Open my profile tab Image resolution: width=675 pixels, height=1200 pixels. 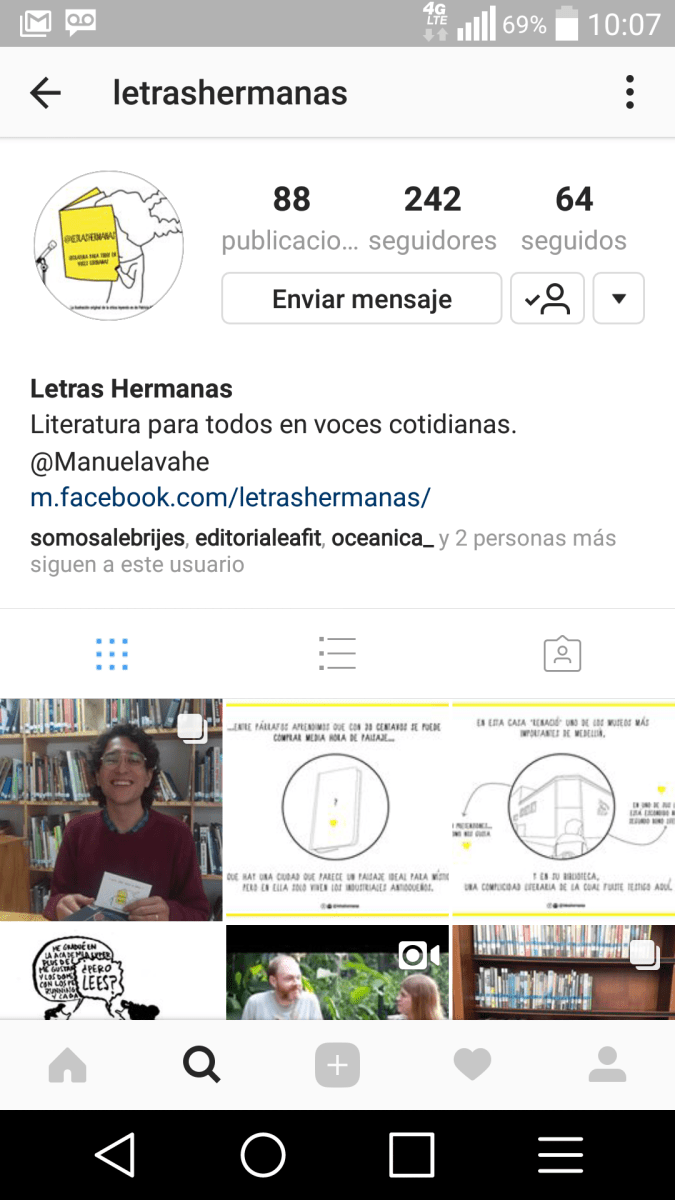[607, 1066]
